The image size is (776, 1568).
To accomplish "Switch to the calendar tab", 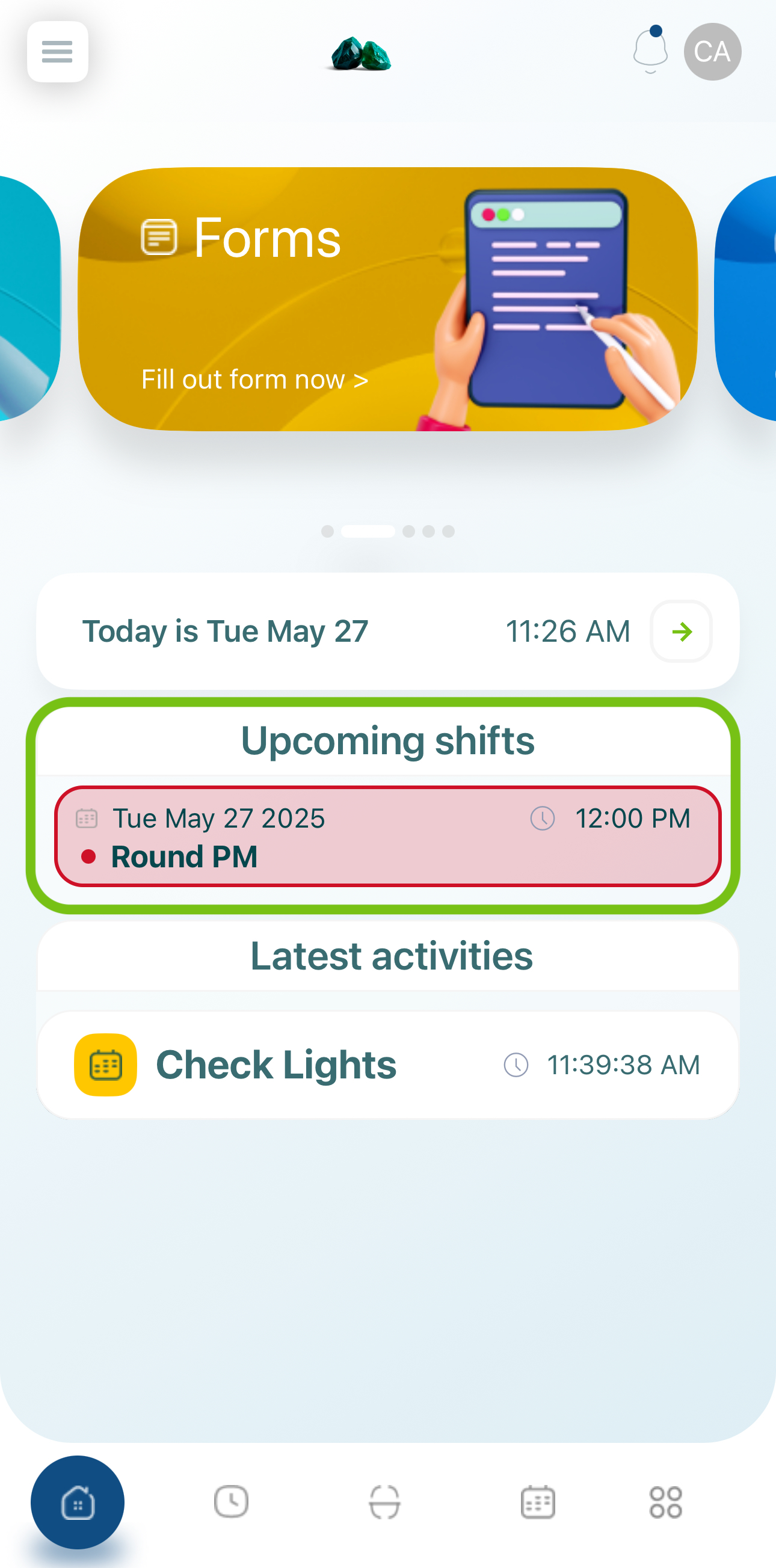I will click(x=537, y=1502).
